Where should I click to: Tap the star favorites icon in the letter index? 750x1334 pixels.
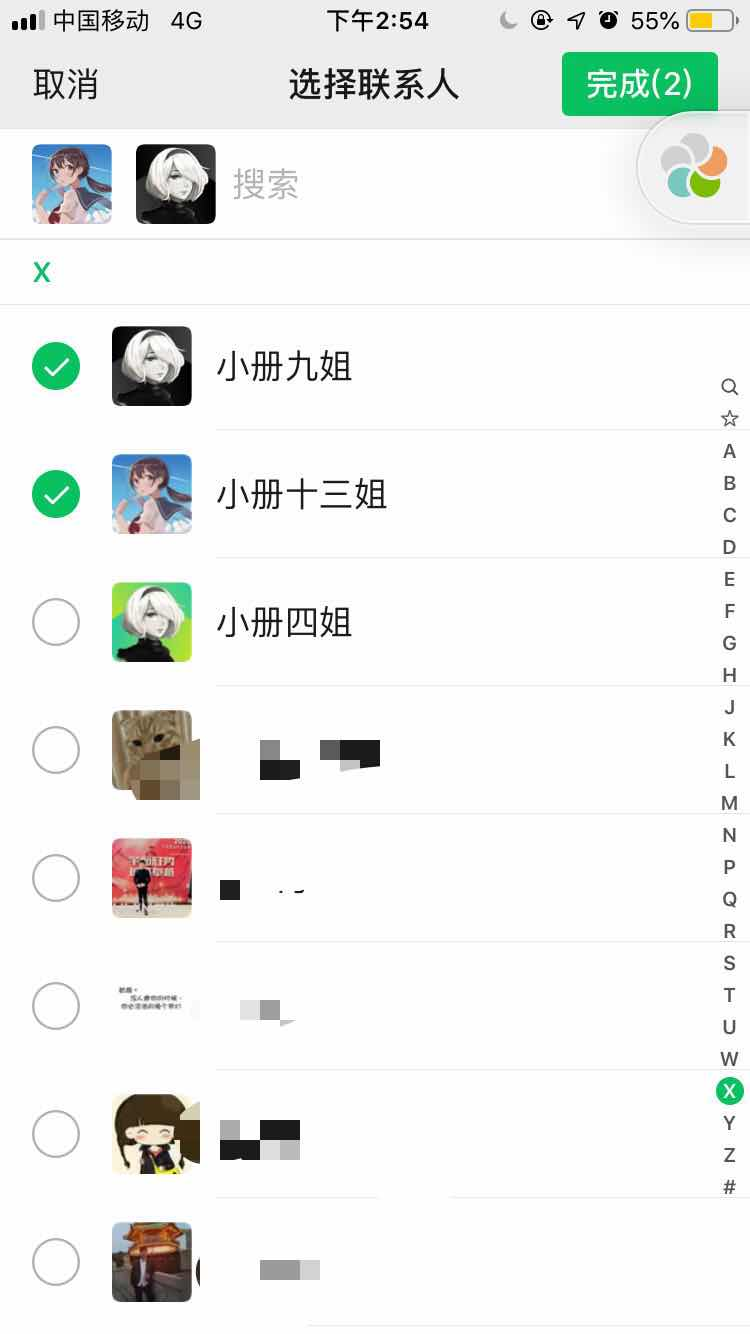tap(729, 418)
